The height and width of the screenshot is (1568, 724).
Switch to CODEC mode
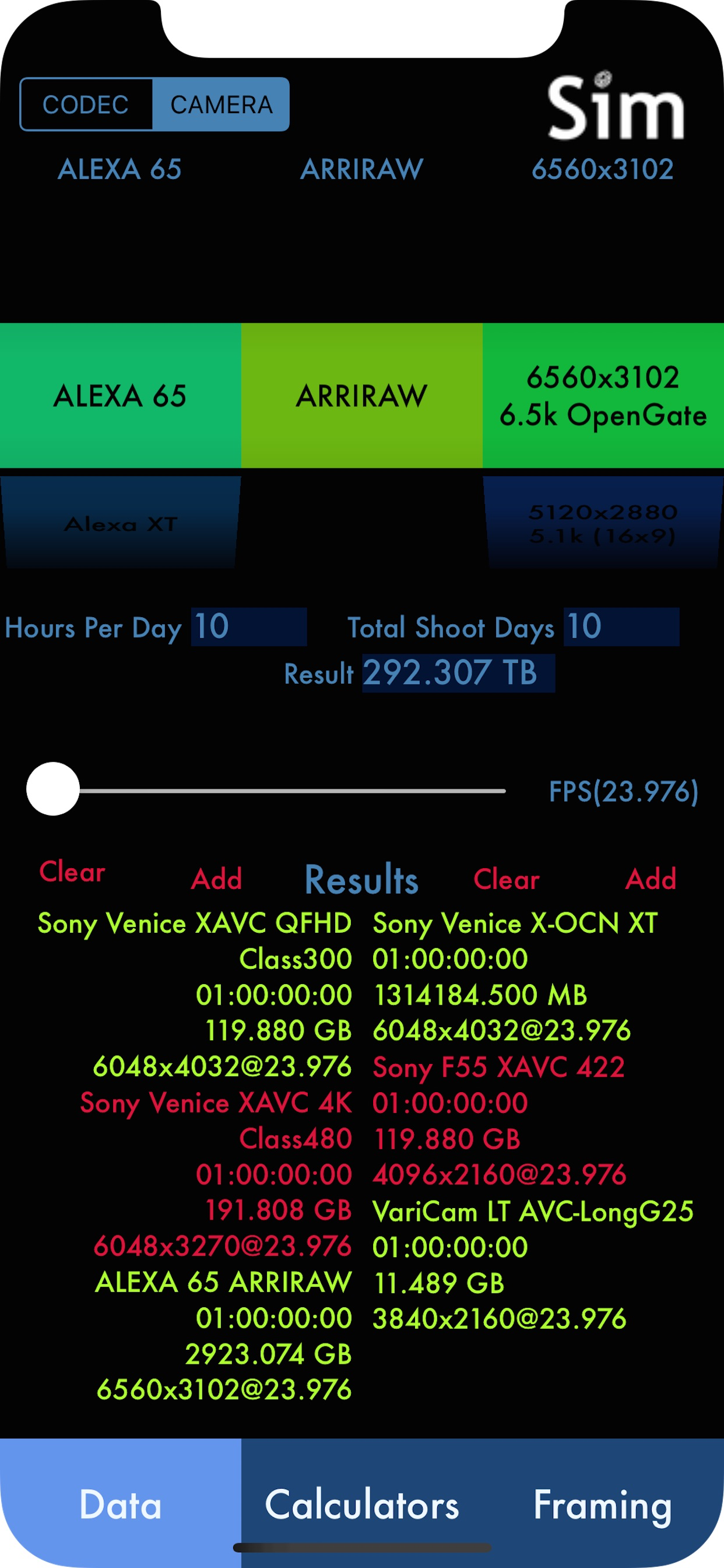pyautogui.click(x=85, y=104)
